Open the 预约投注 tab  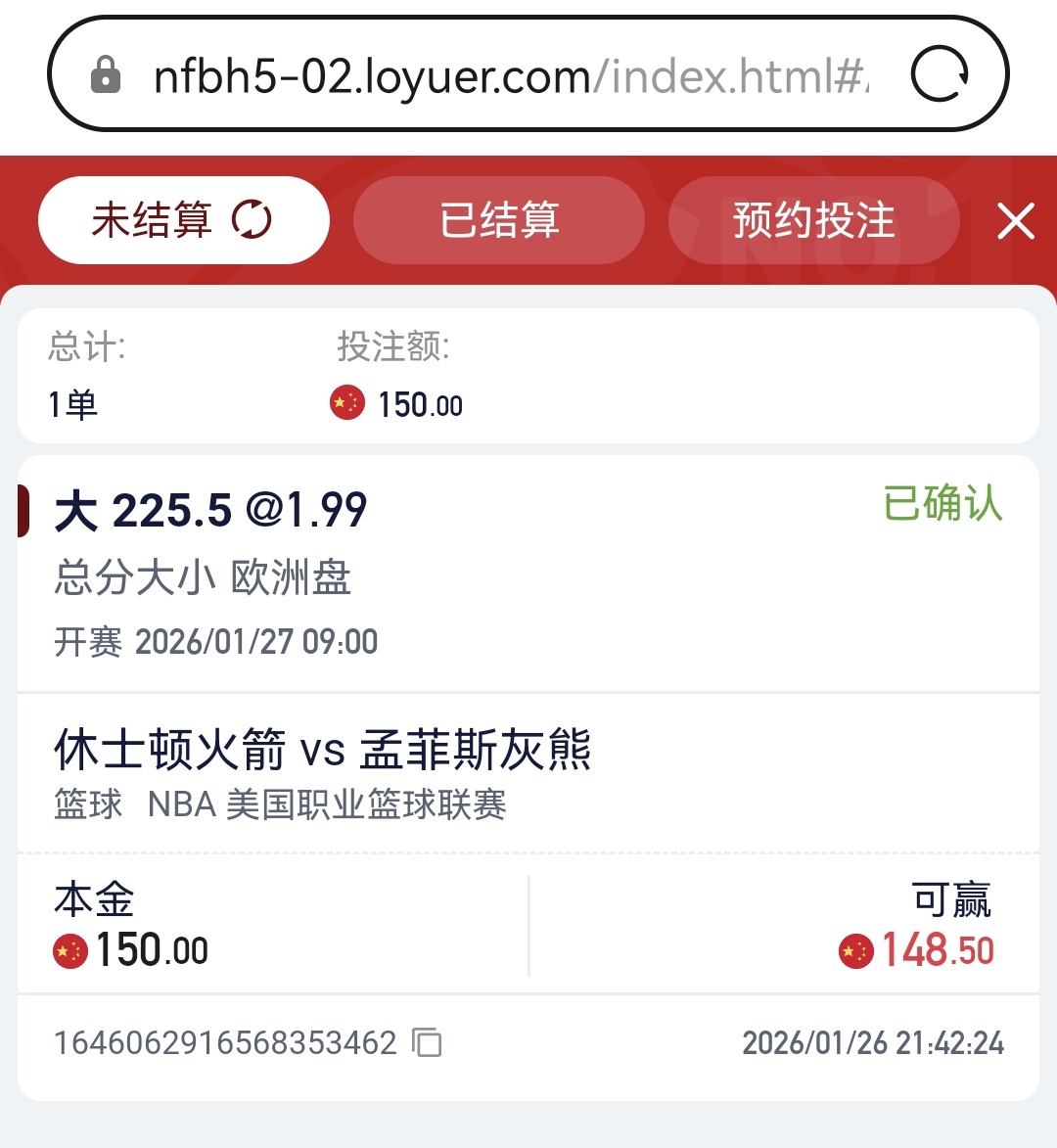(x=813, y=220)
